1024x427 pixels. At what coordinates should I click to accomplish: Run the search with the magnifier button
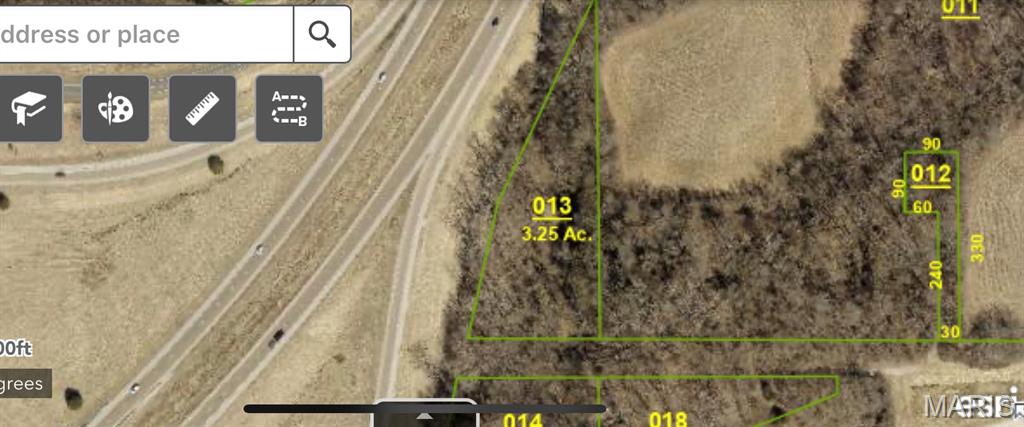pyautogui.click(x=322, y=35)
